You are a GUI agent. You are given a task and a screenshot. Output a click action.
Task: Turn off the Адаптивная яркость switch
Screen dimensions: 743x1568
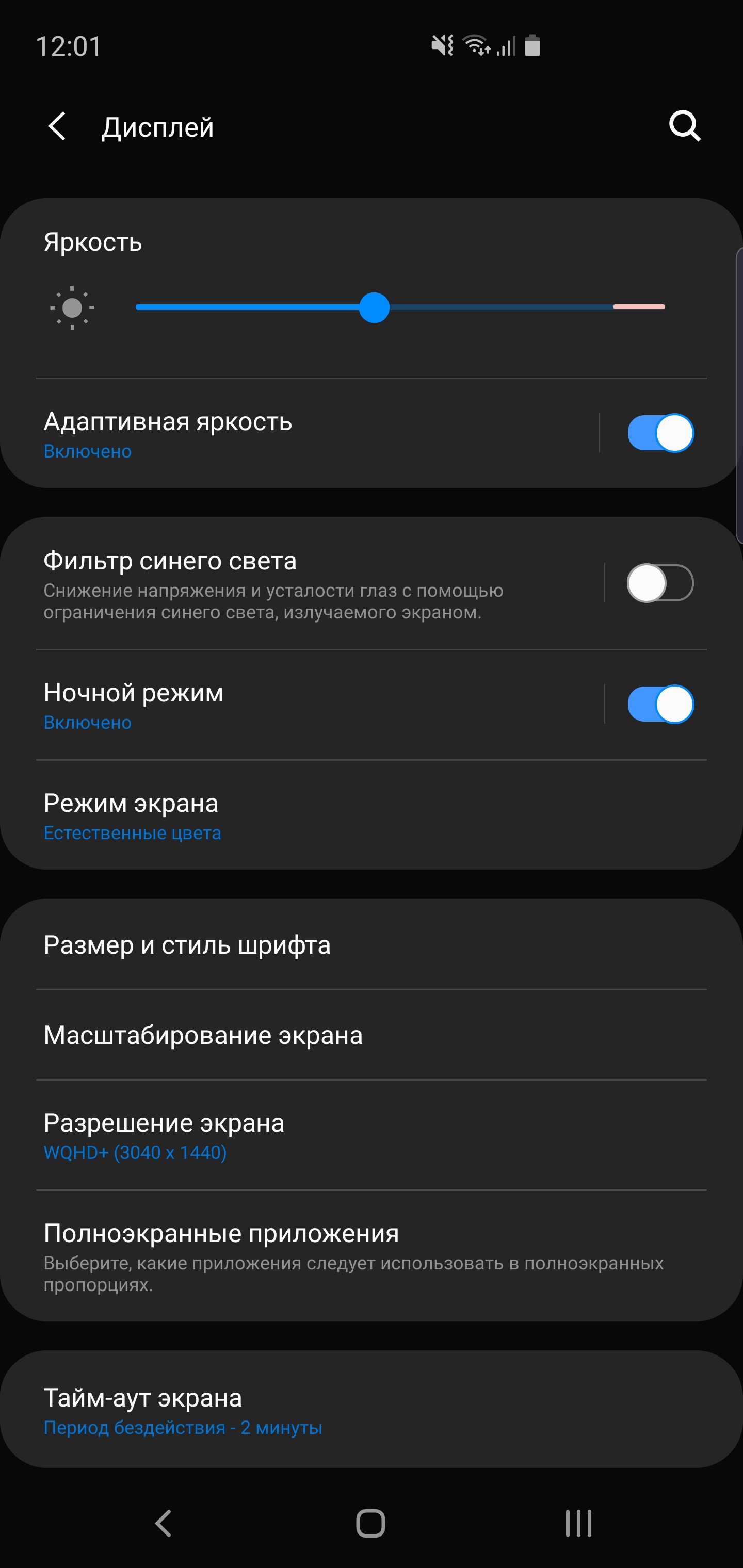click(x=660, y=433)
